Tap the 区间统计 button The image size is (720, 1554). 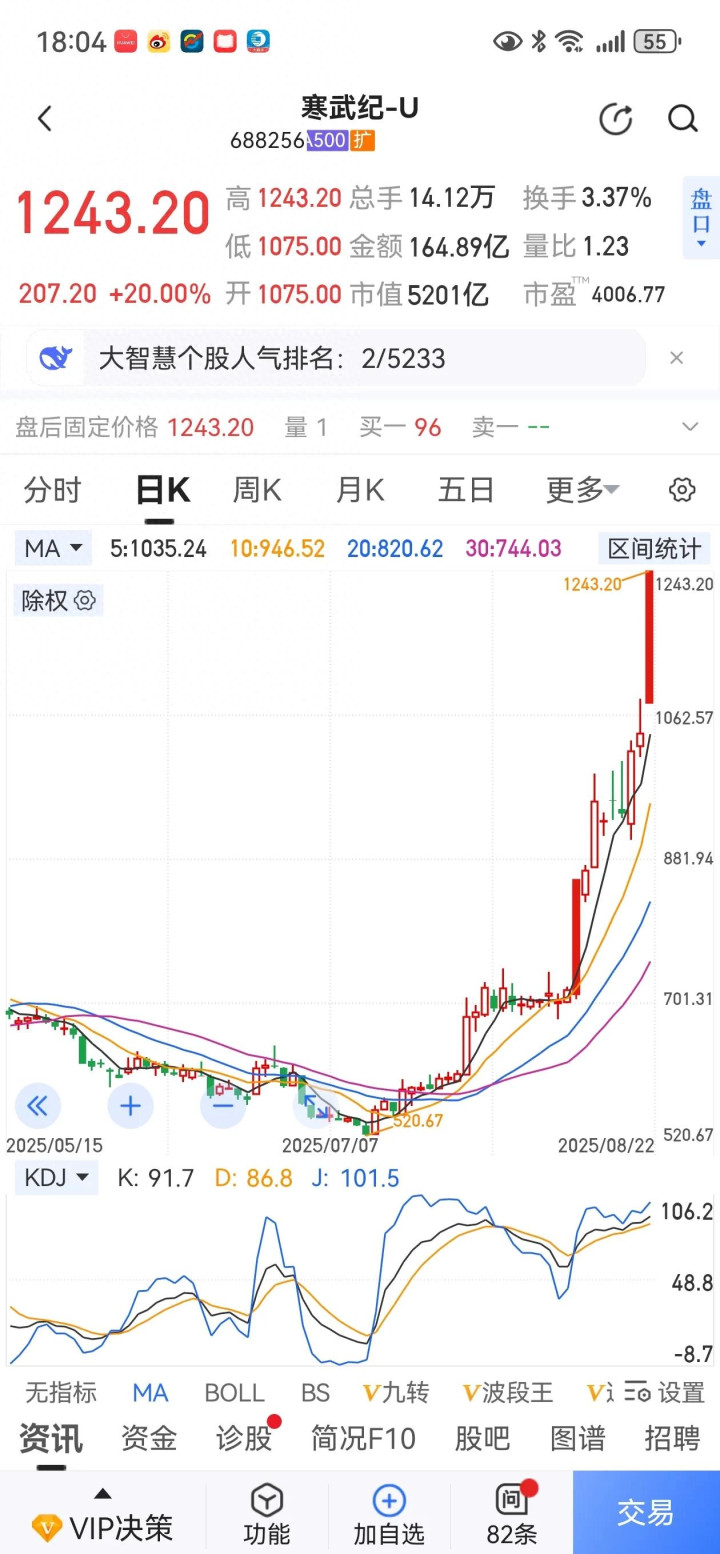pos(655,548)
